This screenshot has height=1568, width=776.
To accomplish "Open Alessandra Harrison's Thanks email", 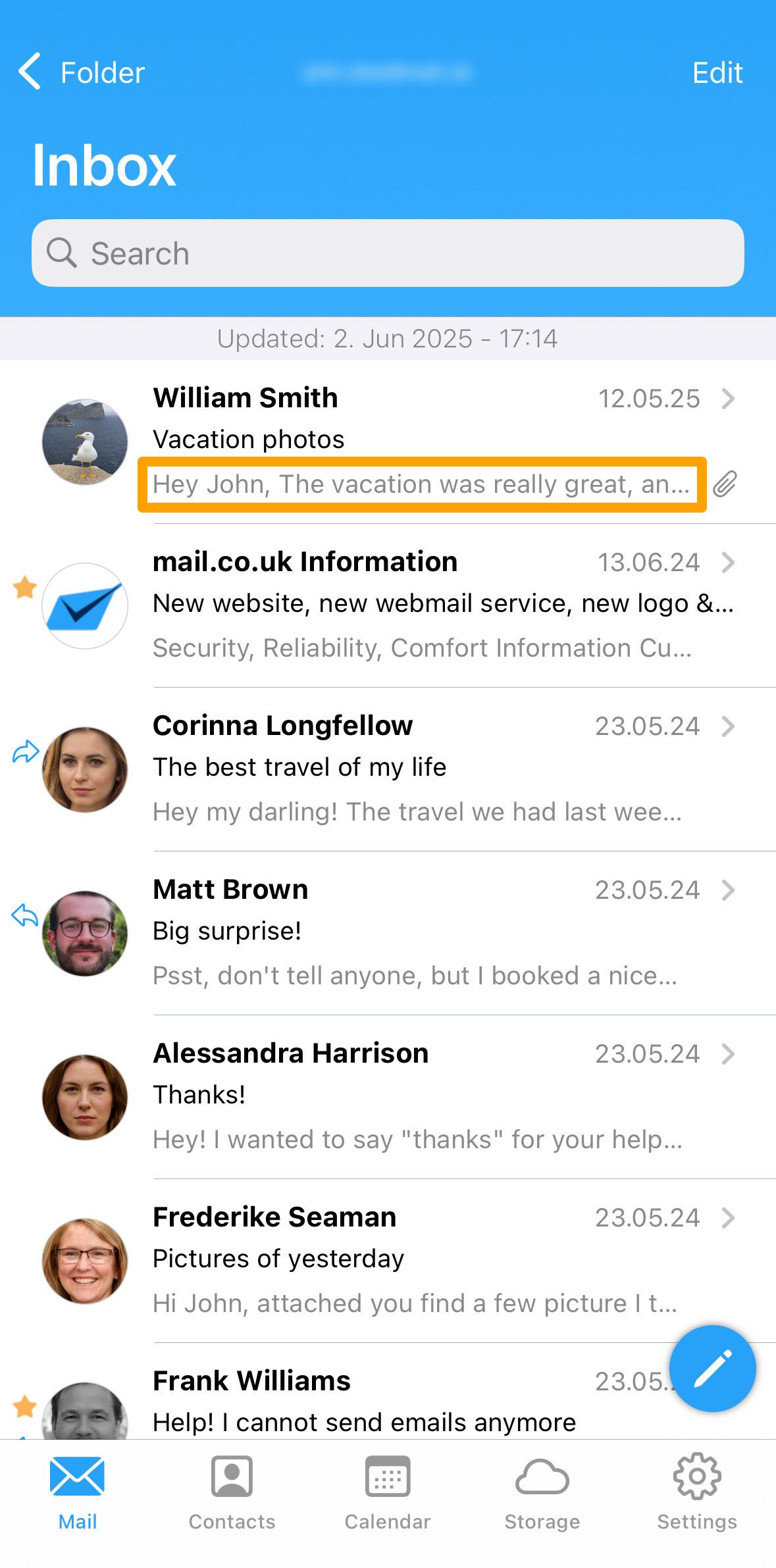I will click(x=388, y=1097).
